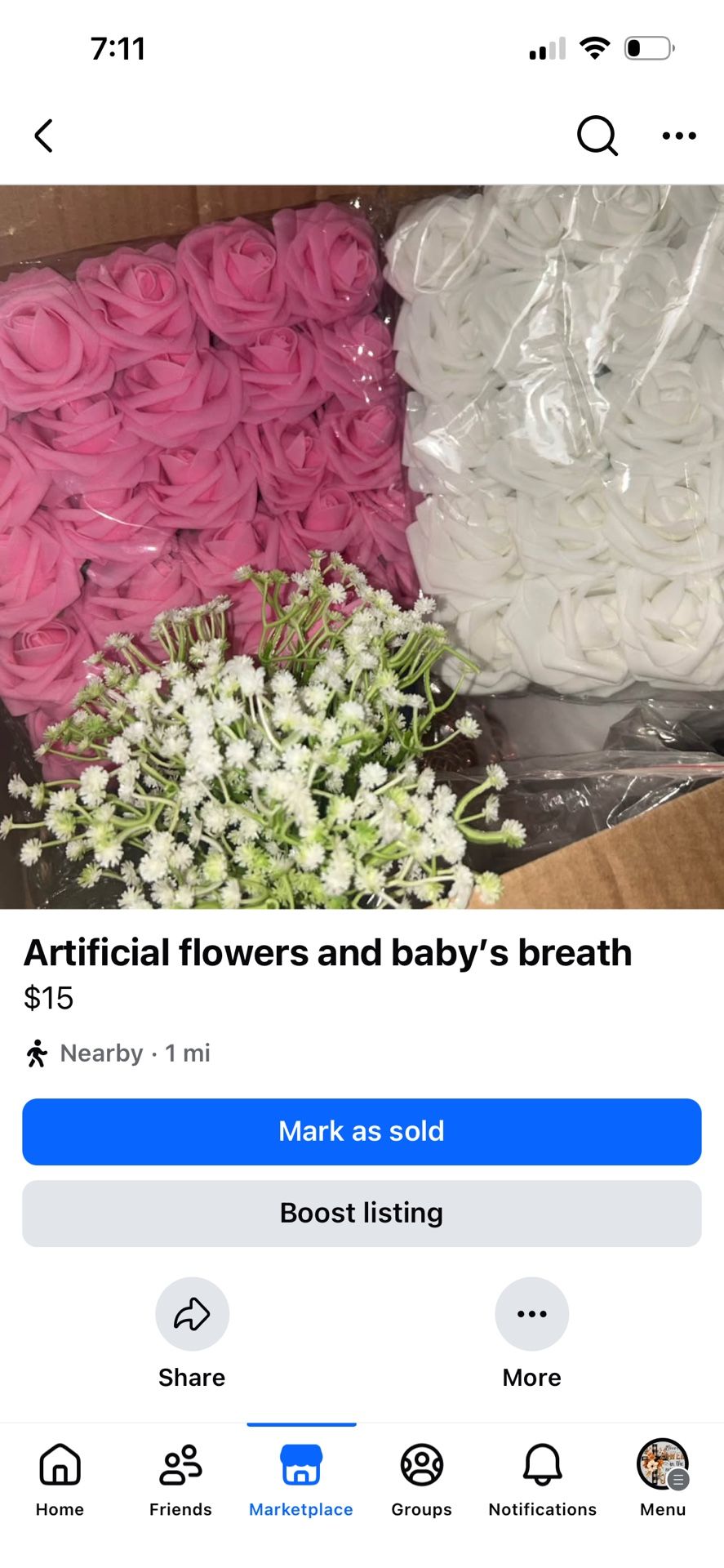724x1568 pixels.
Task: Open the three-dot overflow menu at top right
Action: 678,136
